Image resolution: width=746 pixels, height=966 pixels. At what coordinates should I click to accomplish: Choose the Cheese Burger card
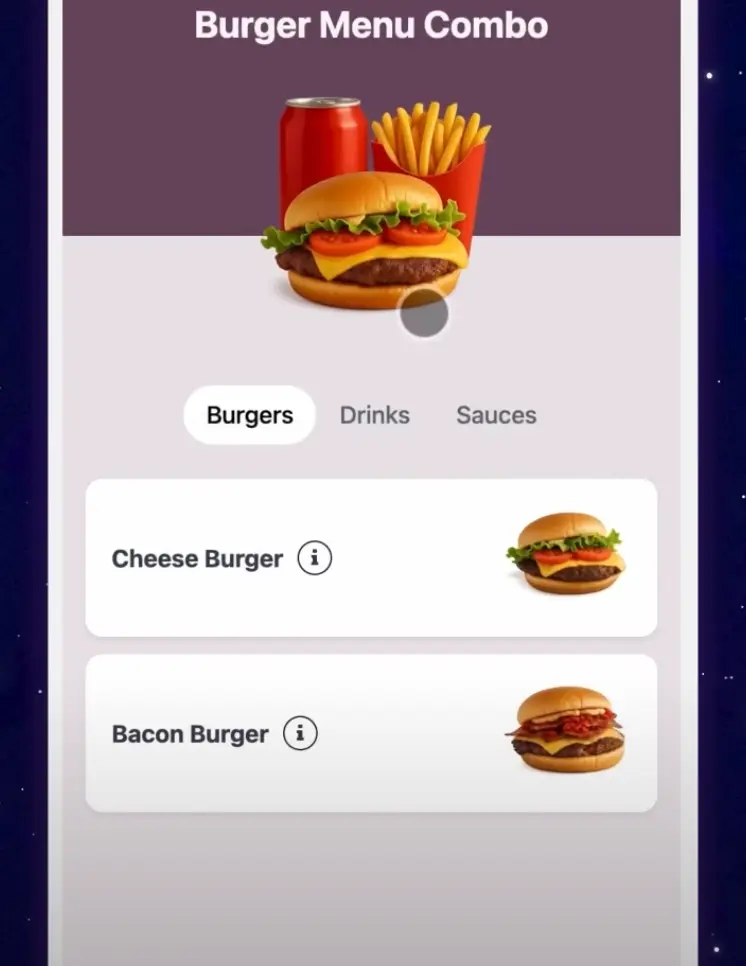tap(420, 558)
